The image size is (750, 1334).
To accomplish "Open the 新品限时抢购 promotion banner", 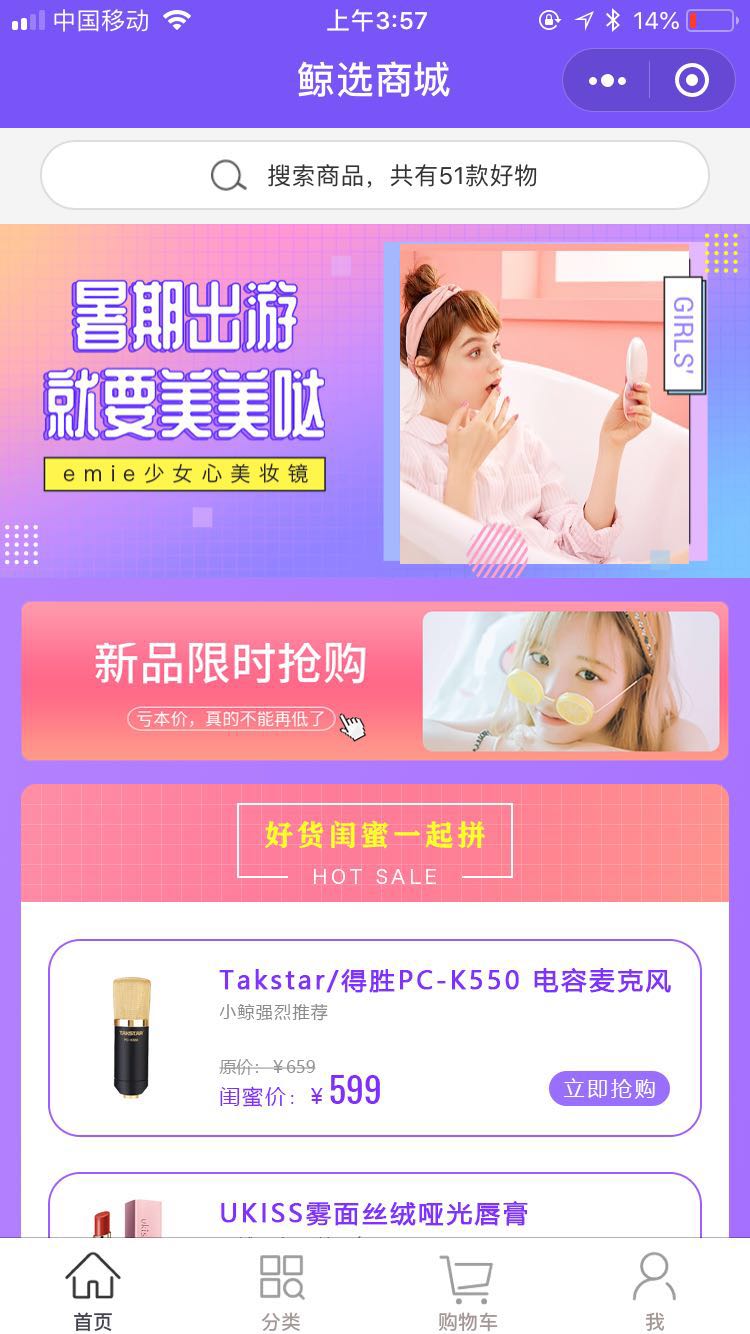I will coord(375,681).
